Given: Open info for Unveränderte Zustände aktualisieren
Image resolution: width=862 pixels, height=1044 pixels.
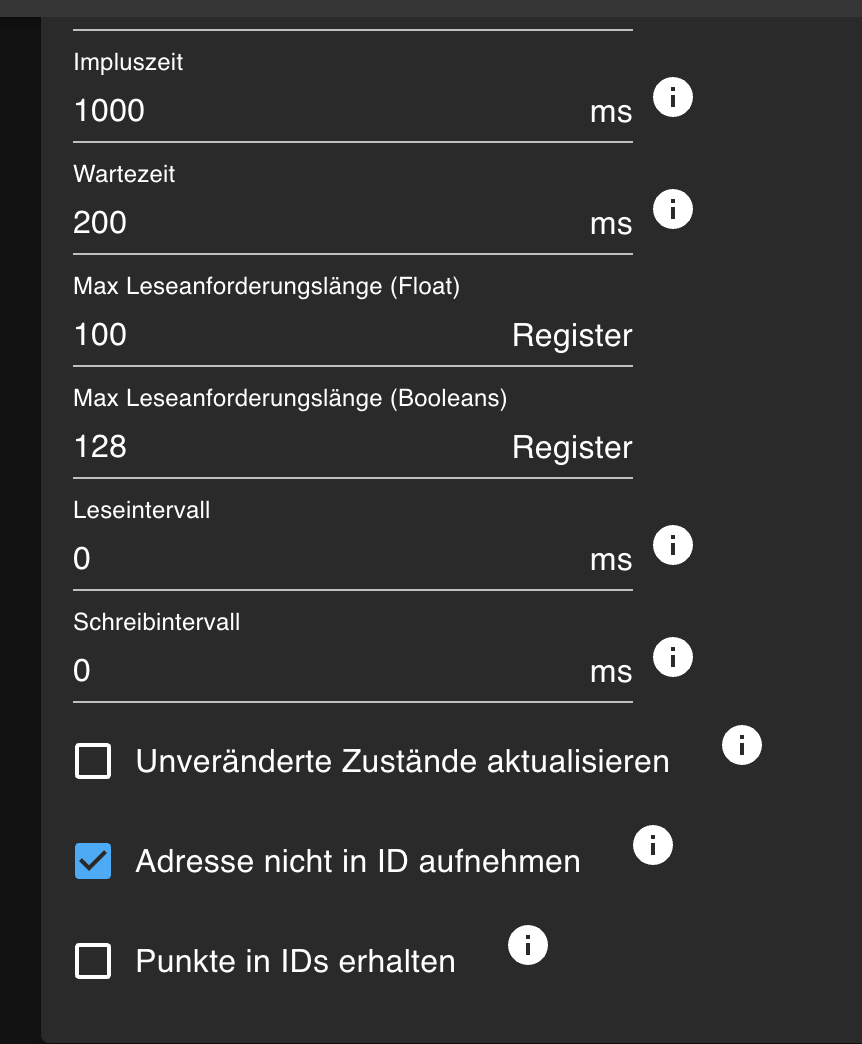Looking at the screenshot, I should pos(742,746).
